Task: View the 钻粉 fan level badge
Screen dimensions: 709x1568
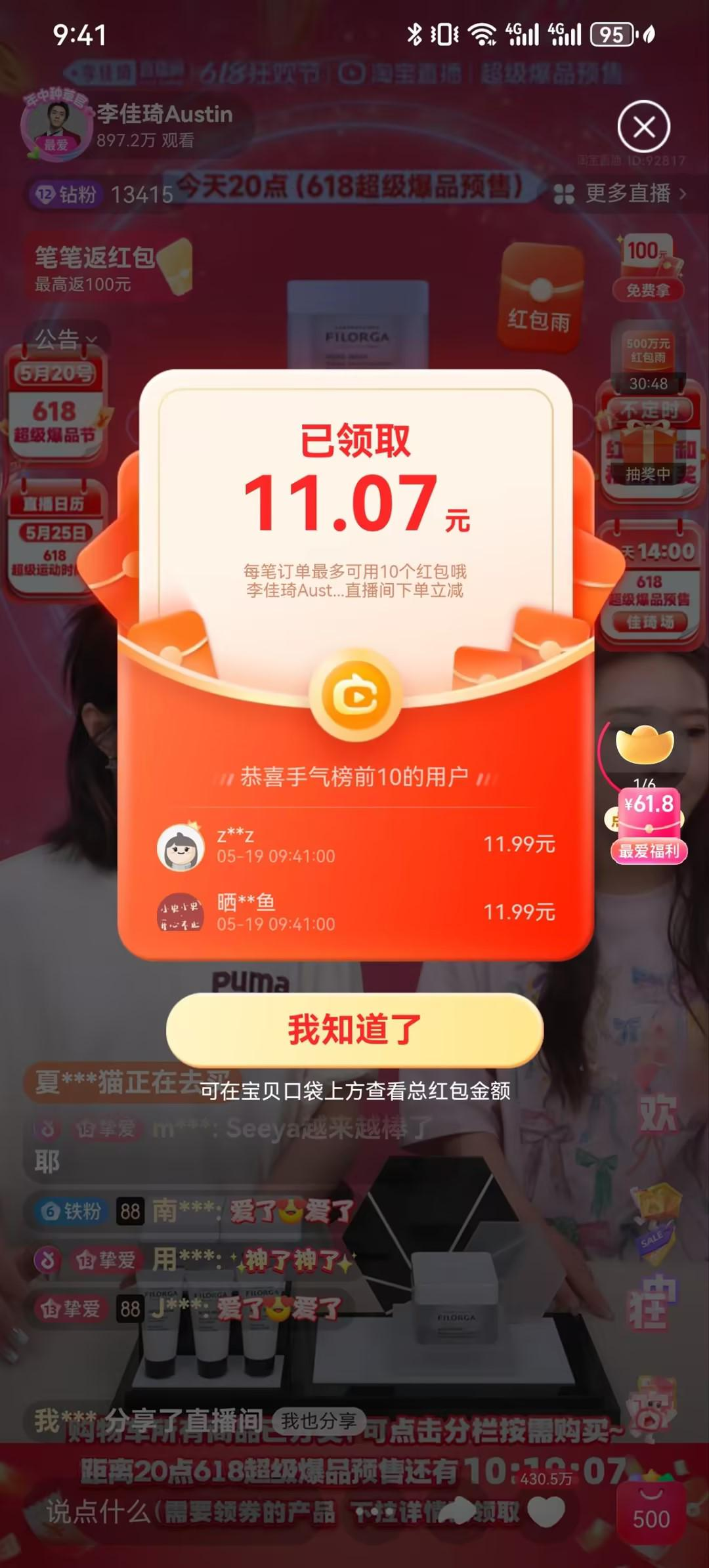Action: (x=66, y=194)
